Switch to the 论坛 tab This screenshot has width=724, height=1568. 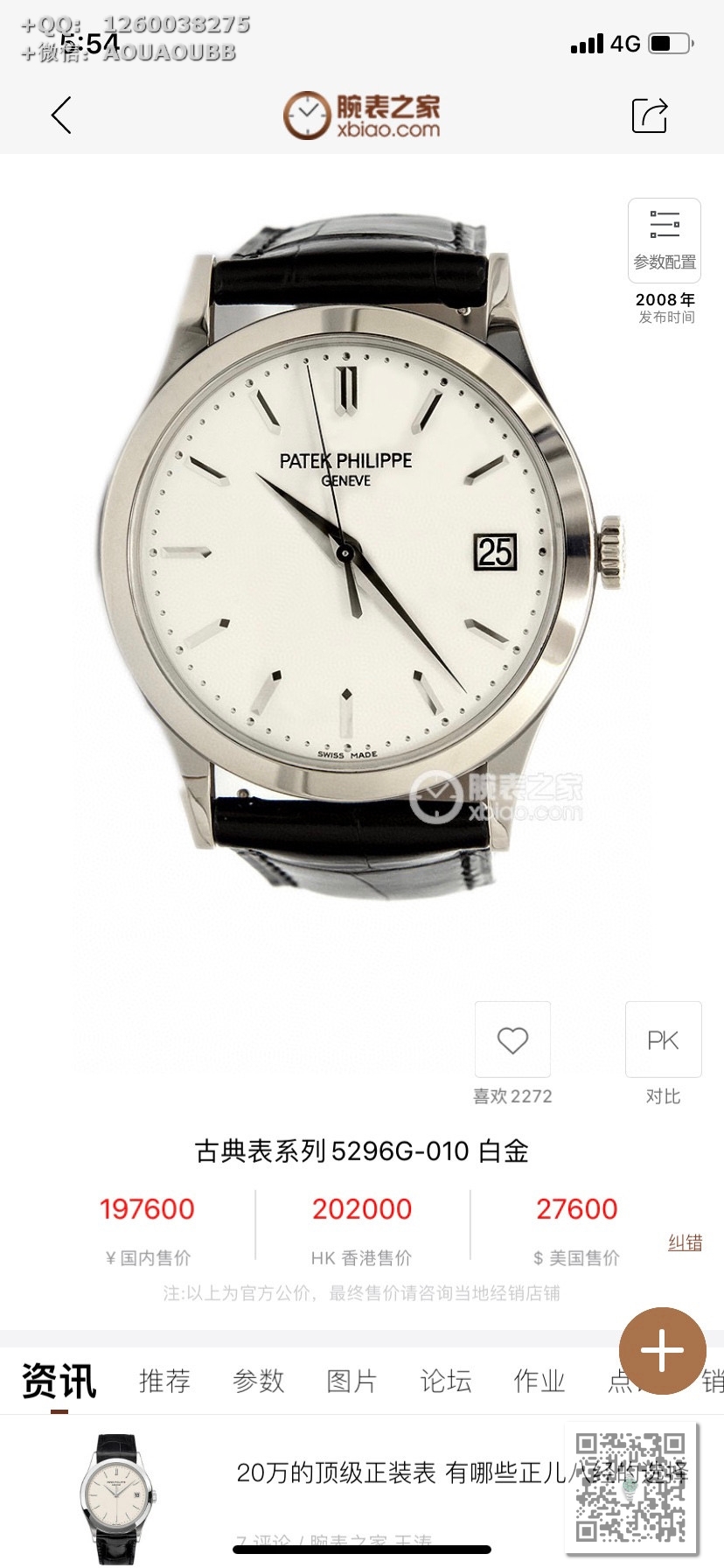pyautogui.click(x=445, y=1381)
